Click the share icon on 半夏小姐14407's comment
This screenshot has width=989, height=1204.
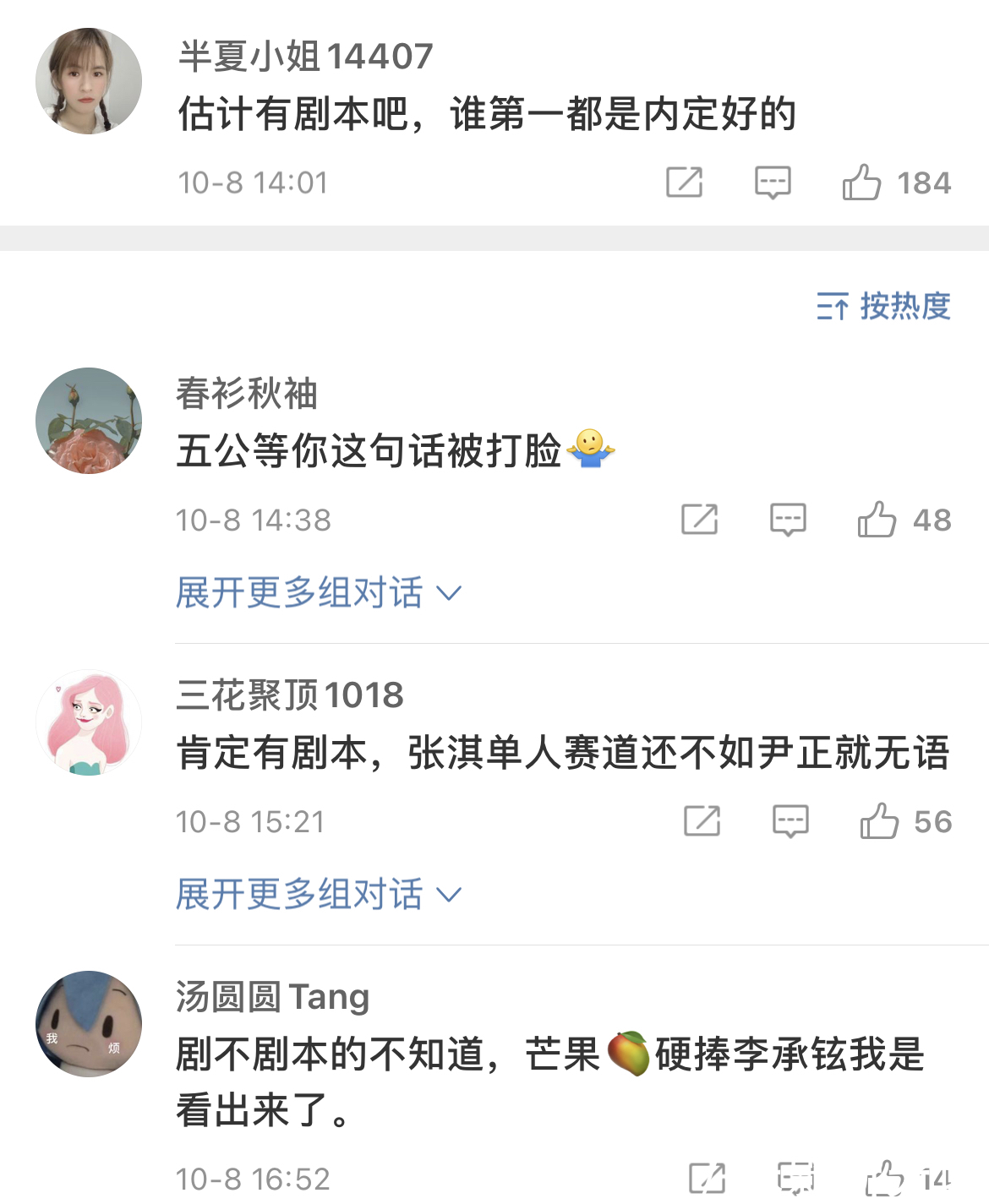coord(685,182)
